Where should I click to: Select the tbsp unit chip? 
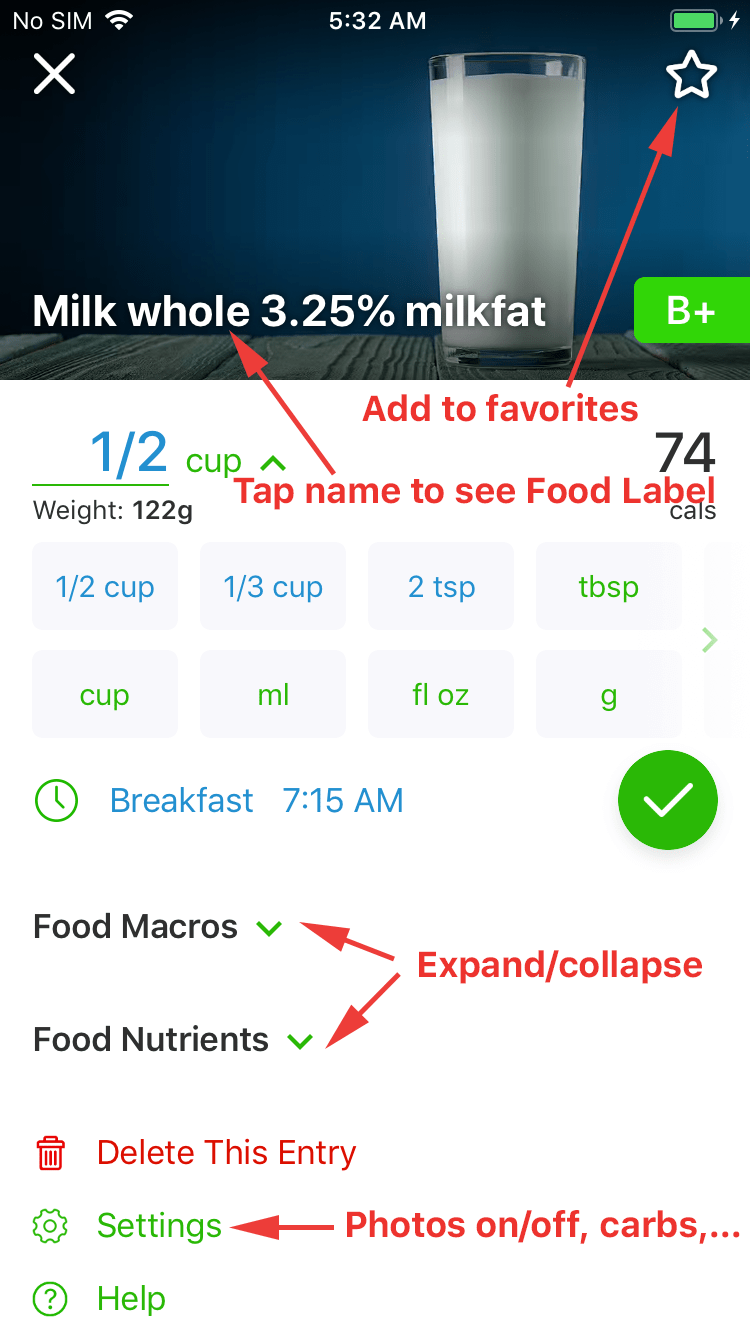(x=608, y=587)
